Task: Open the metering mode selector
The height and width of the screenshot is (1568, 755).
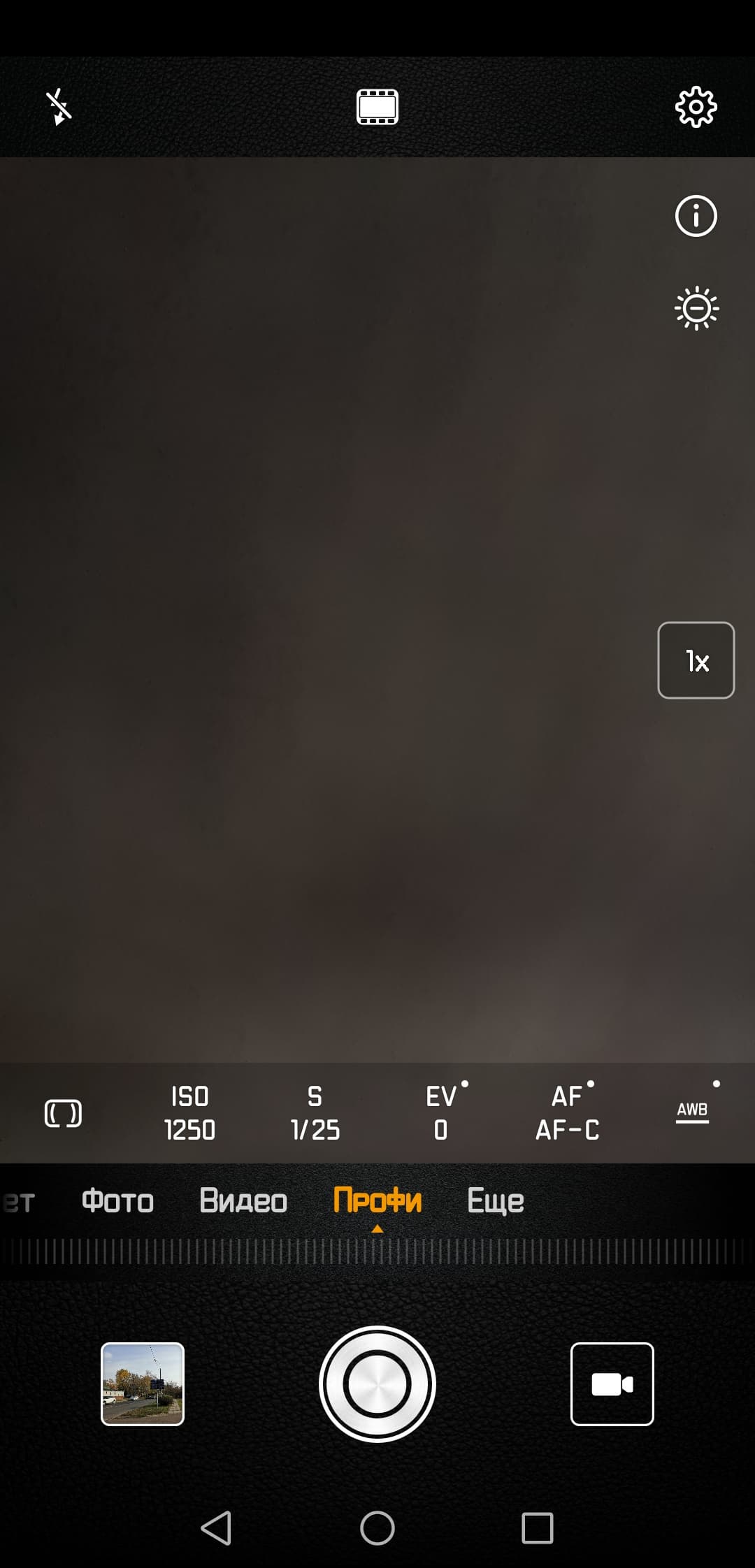Action: pyautogui.click(x=63, y=1113)
